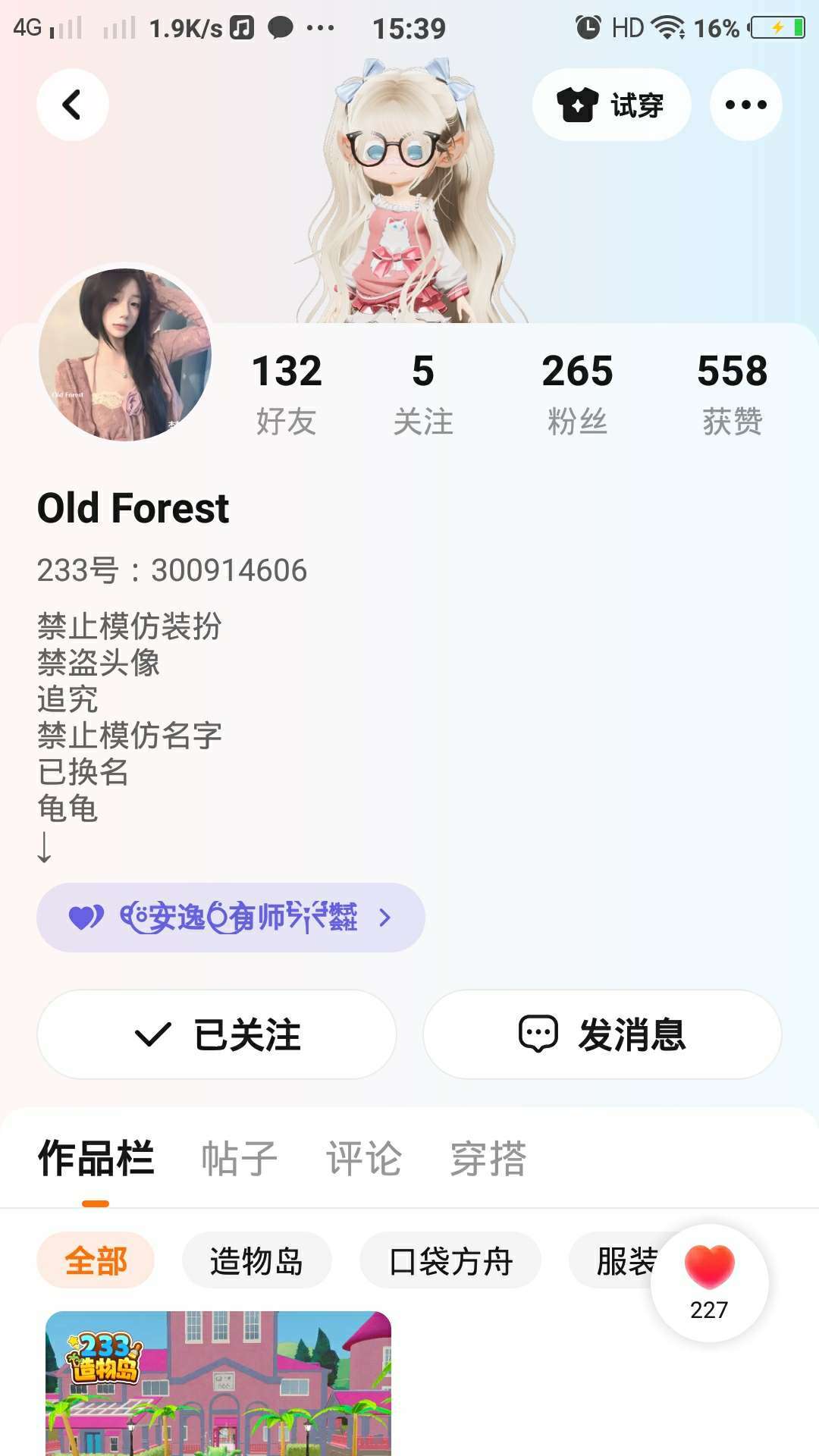Screen dimensions: 819x1456
Task: Open the 233造物岛 pink building work
Action: (x=218, y=1383)
